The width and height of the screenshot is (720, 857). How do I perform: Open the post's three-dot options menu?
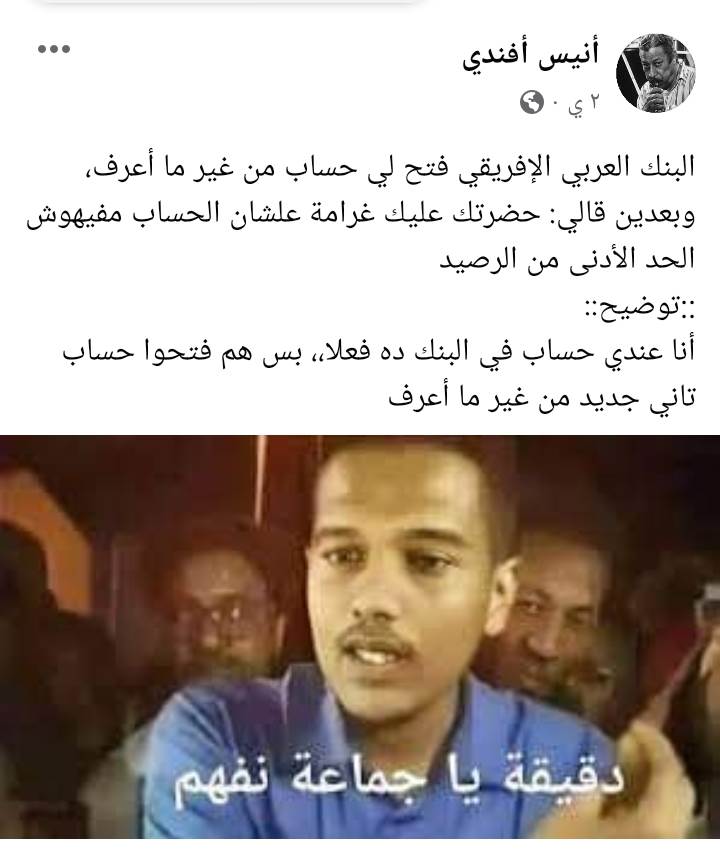pos(54,48)
